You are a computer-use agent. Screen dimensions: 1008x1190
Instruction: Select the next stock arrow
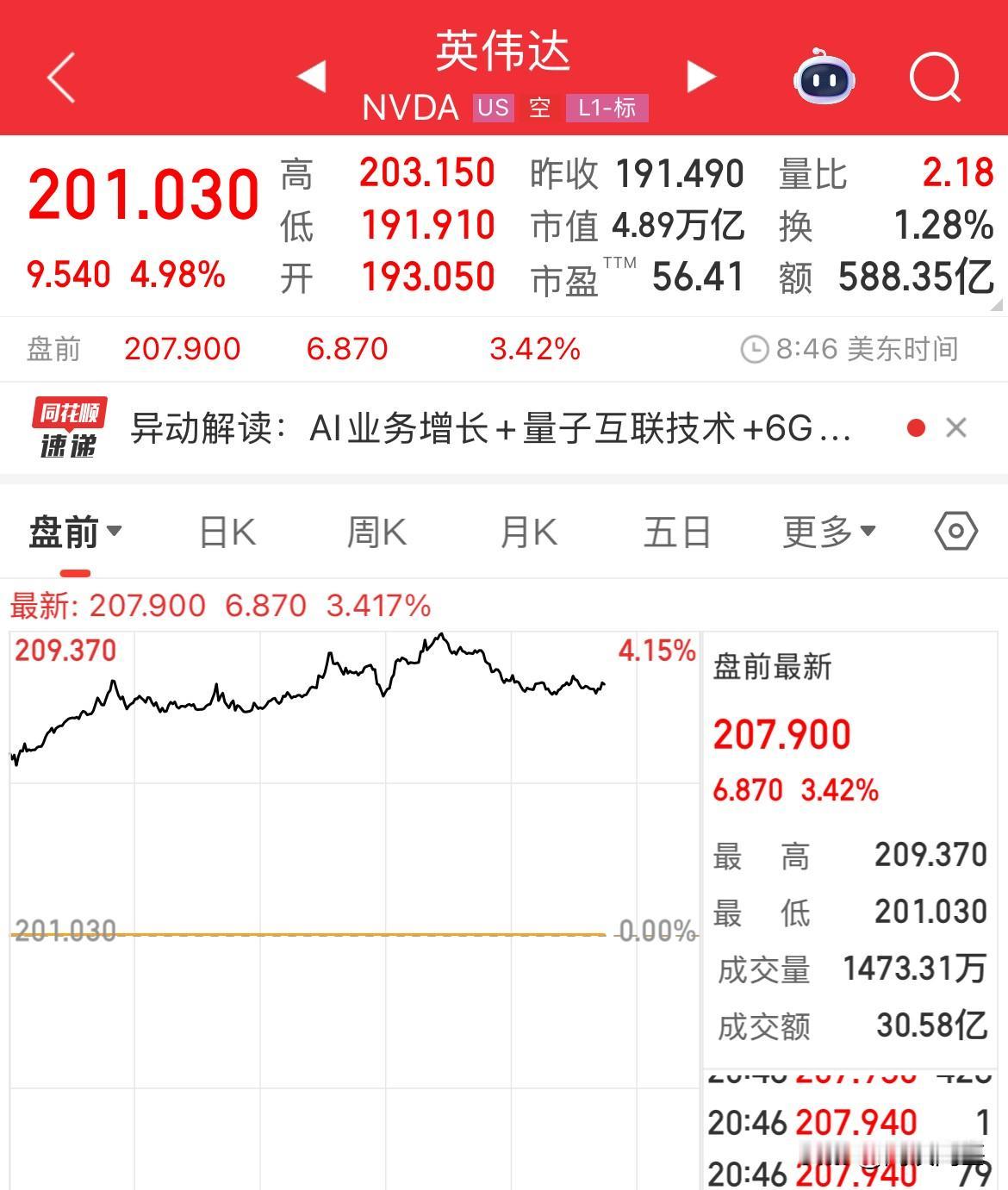point(700,76)
